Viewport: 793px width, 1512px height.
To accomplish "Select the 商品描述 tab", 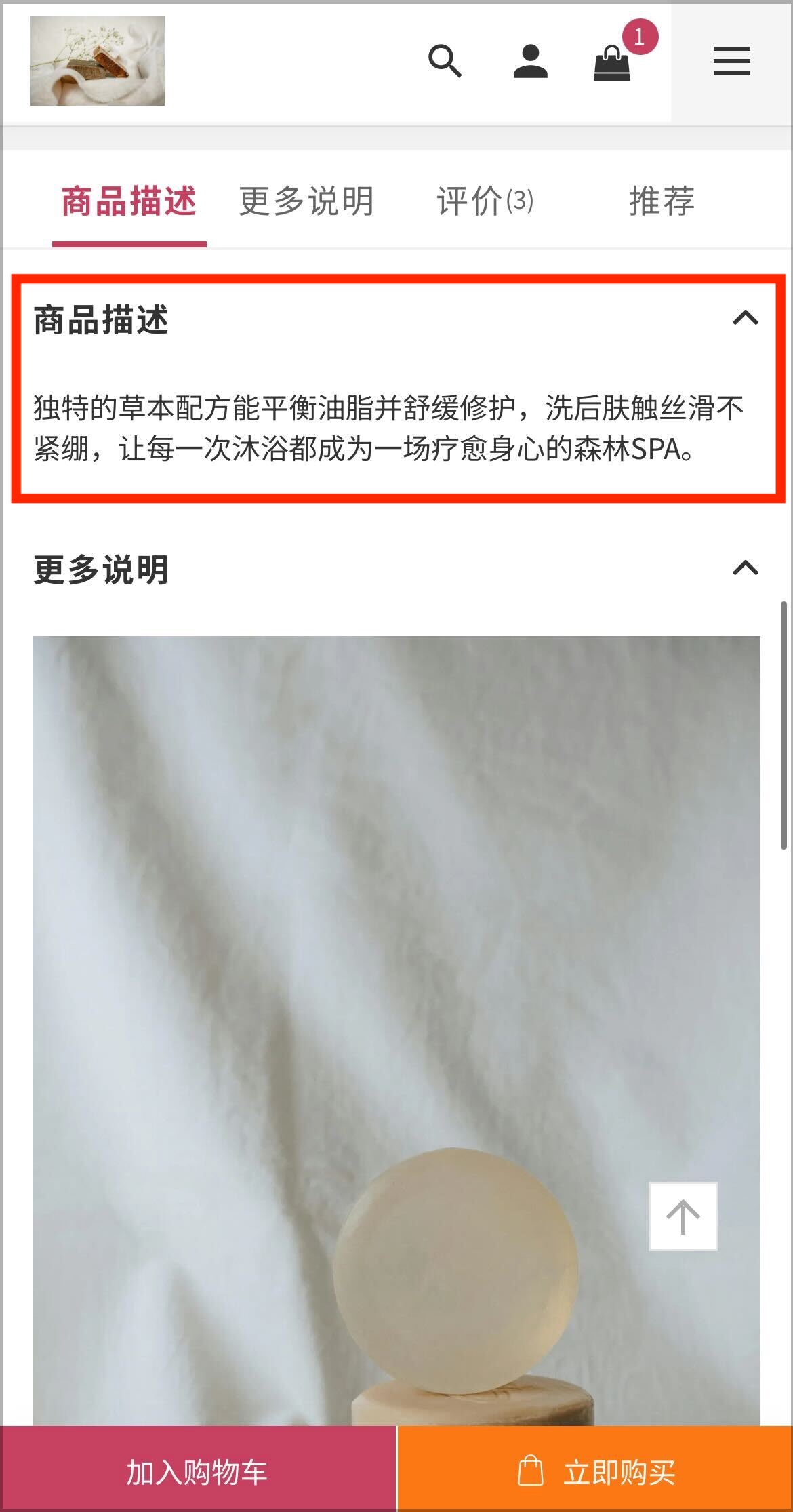I will [x=129, y=201].
